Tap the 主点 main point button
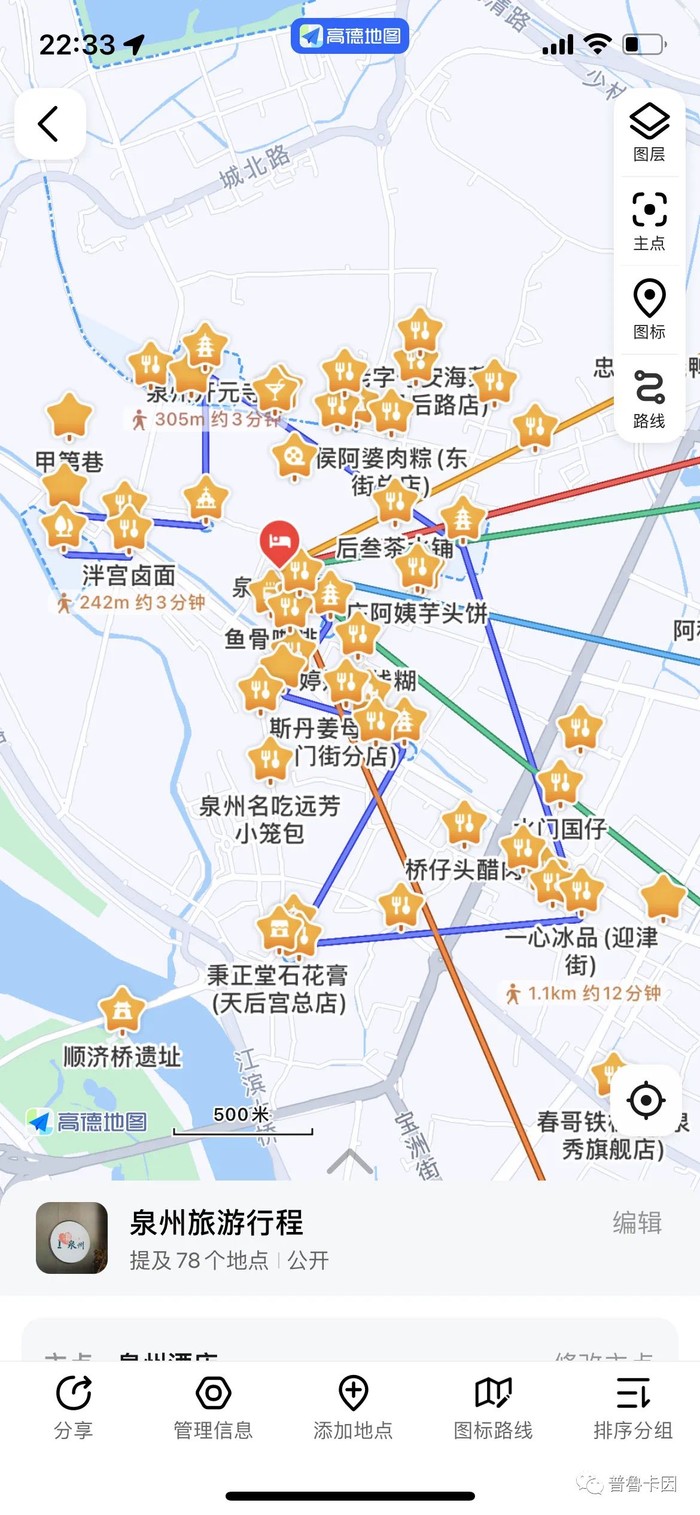This screenshot has height=1515, width=700. (x=649, y=221)
